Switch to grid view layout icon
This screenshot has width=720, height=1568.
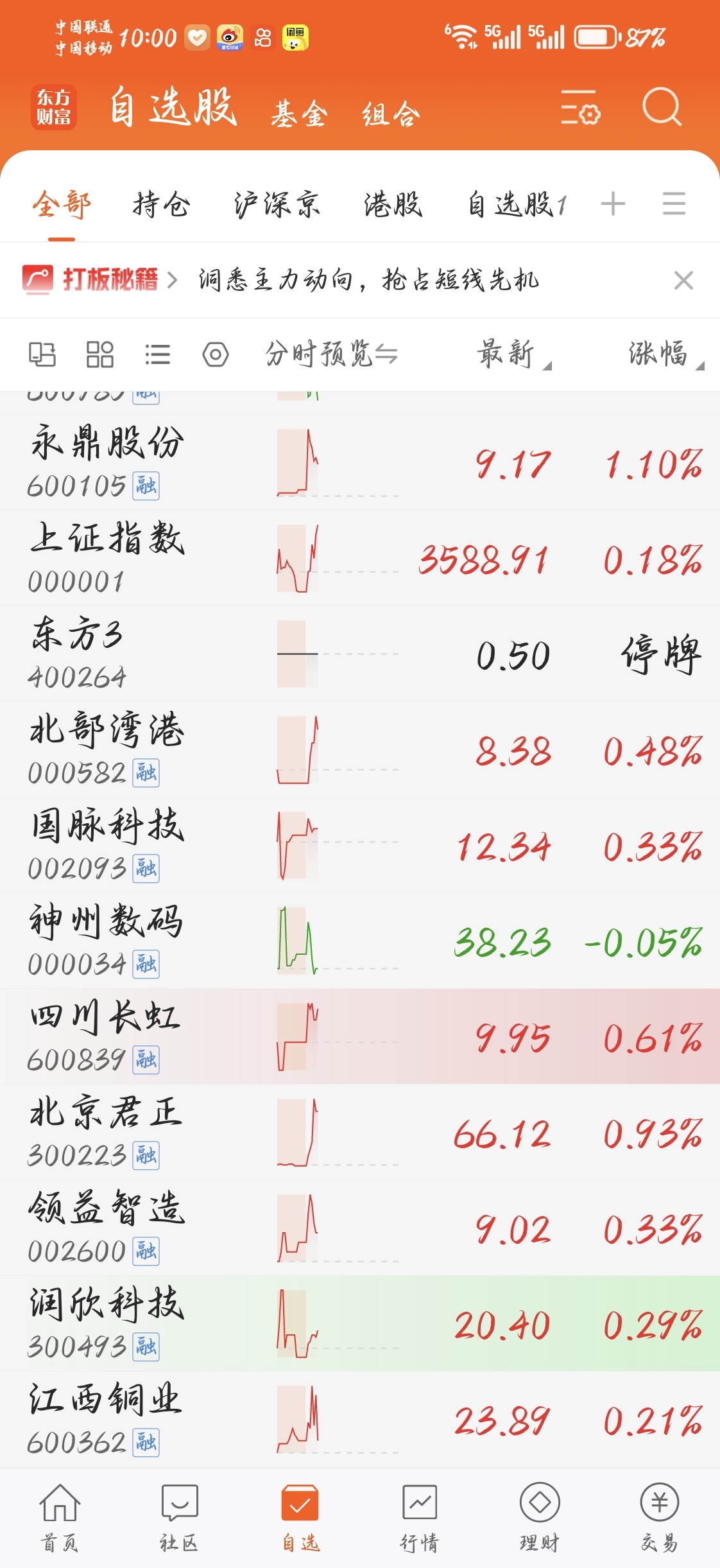99,354
